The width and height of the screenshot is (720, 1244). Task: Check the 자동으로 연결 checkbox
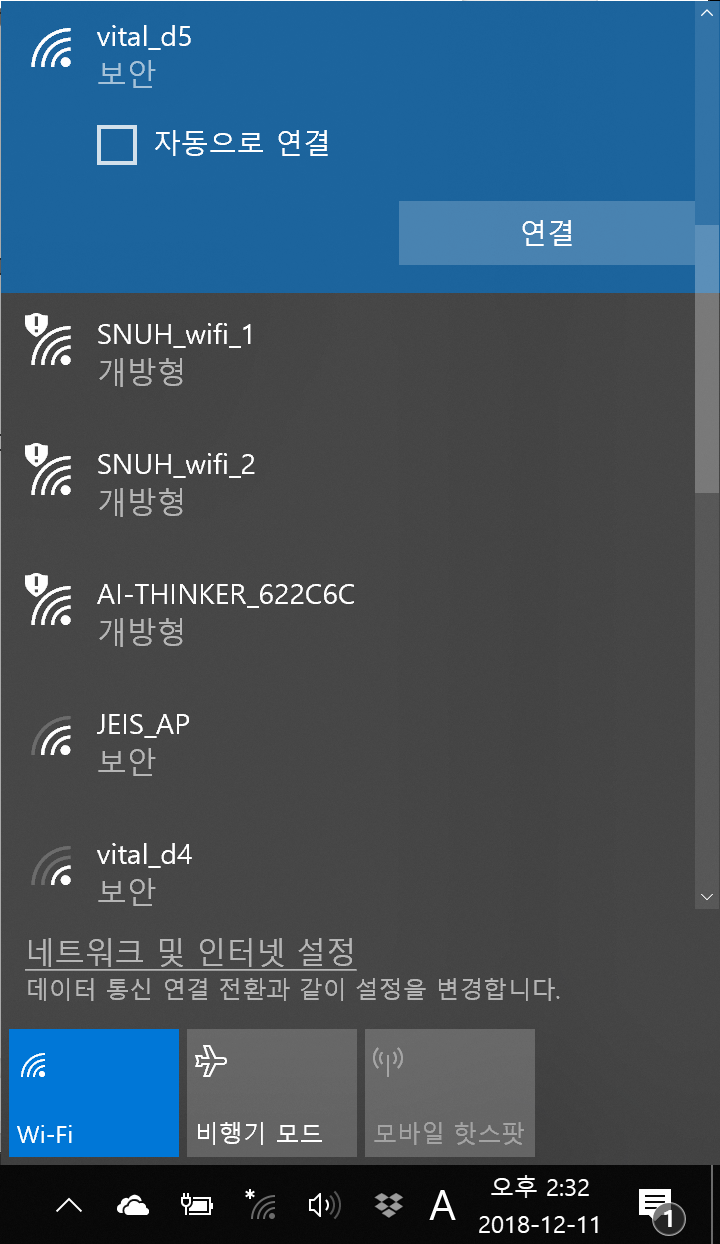[117, 145]
